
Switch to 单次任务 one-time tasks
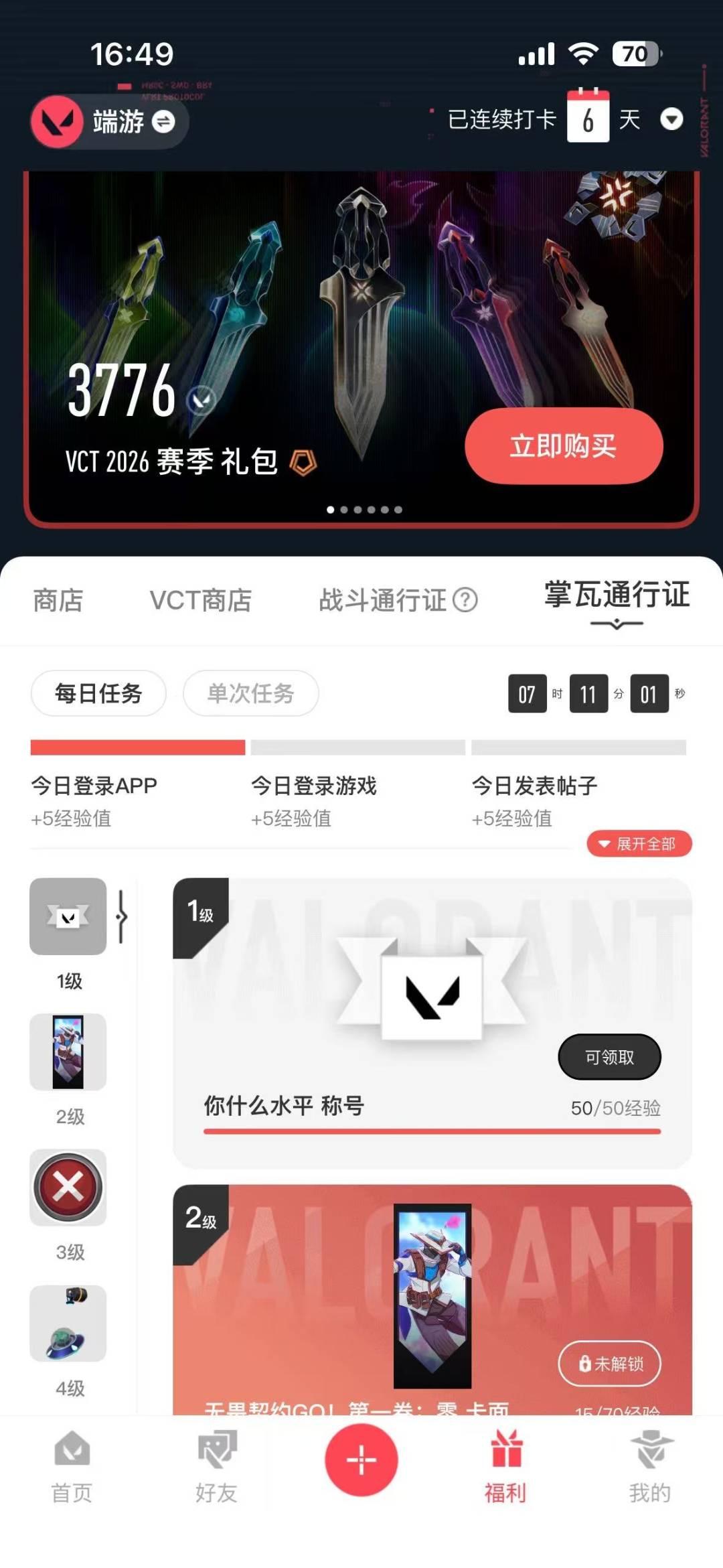(250, 695)
